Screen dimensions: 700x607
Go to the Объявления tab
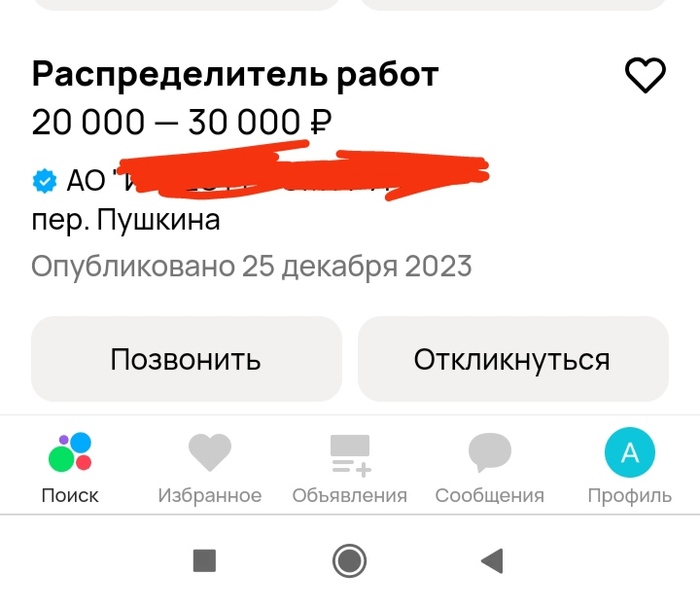[350, 467]
